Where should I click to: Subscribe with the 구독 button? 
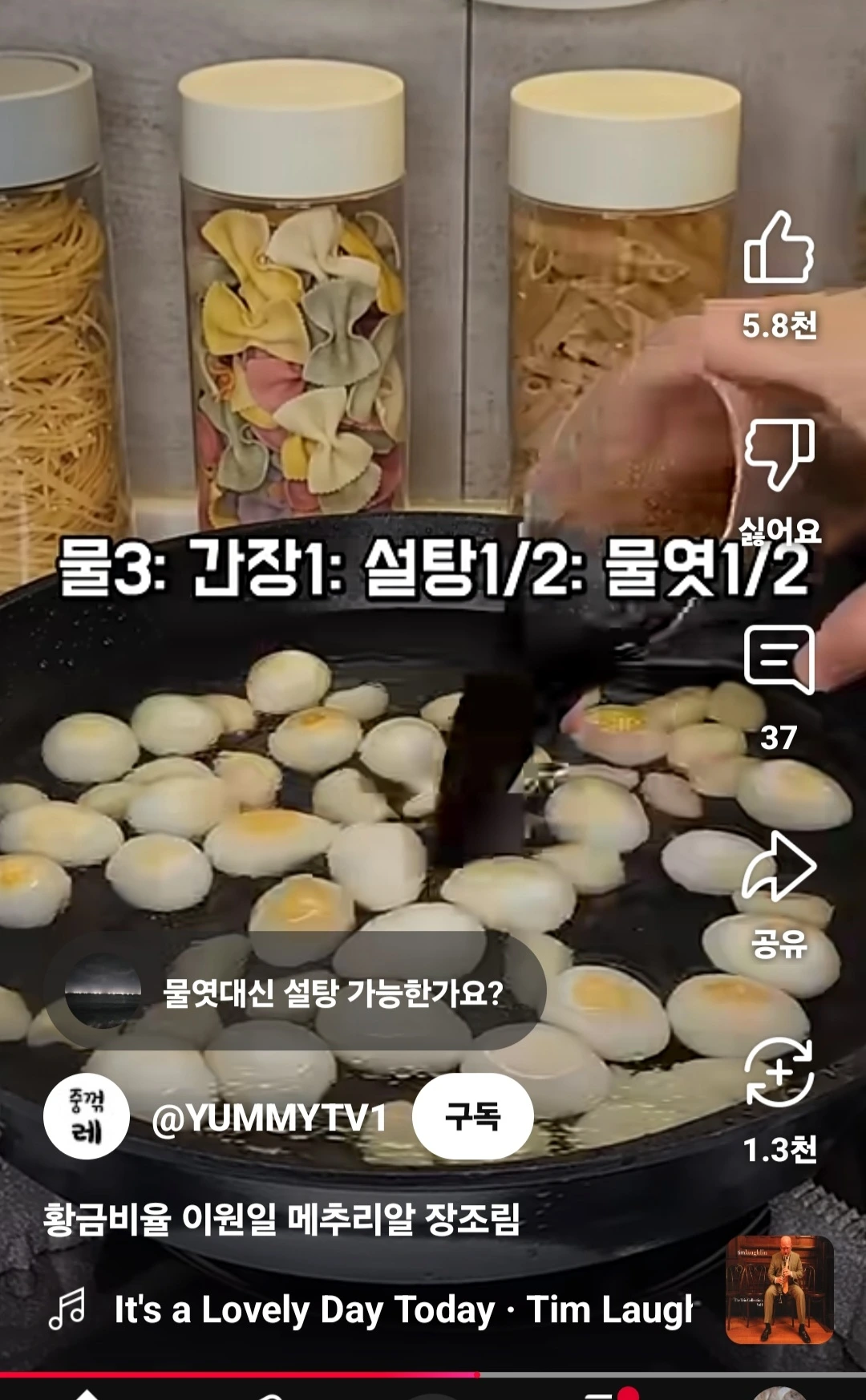point(473,1116)
